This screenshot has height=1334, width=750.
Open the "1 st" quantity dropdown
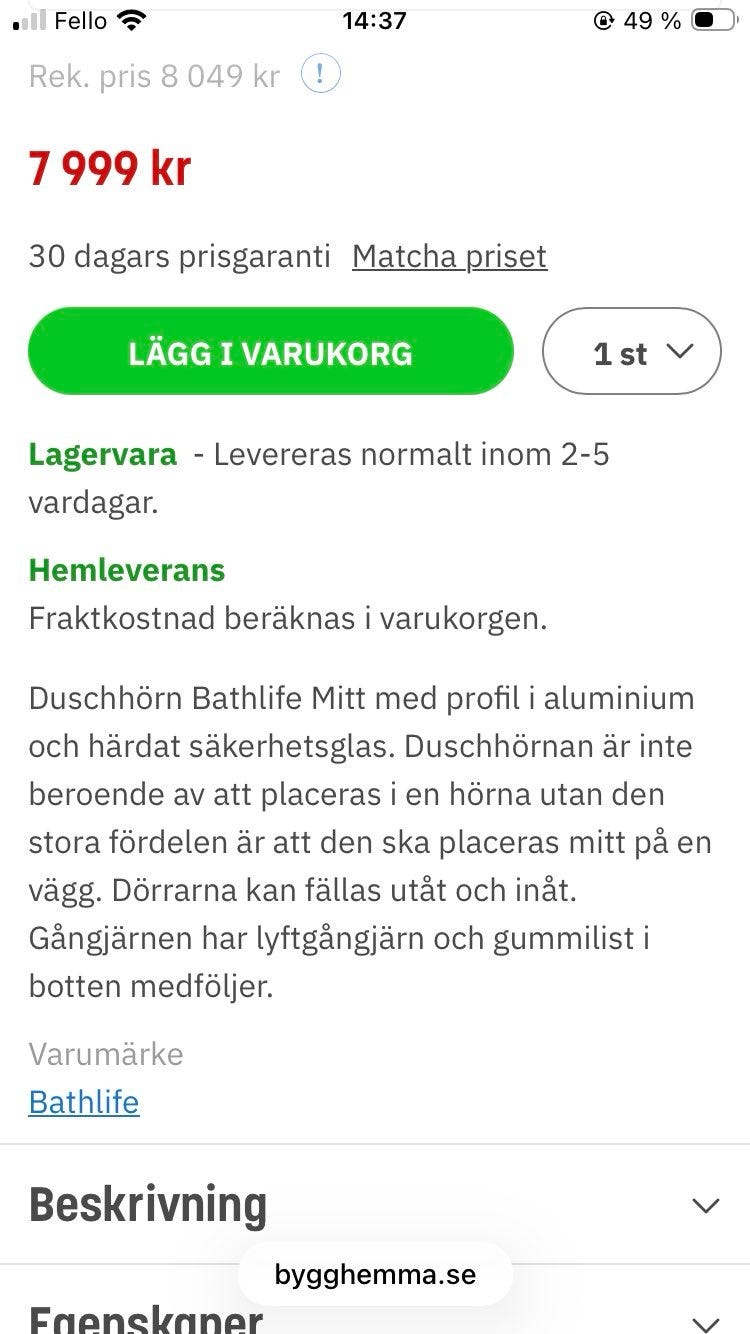point(631,351)
